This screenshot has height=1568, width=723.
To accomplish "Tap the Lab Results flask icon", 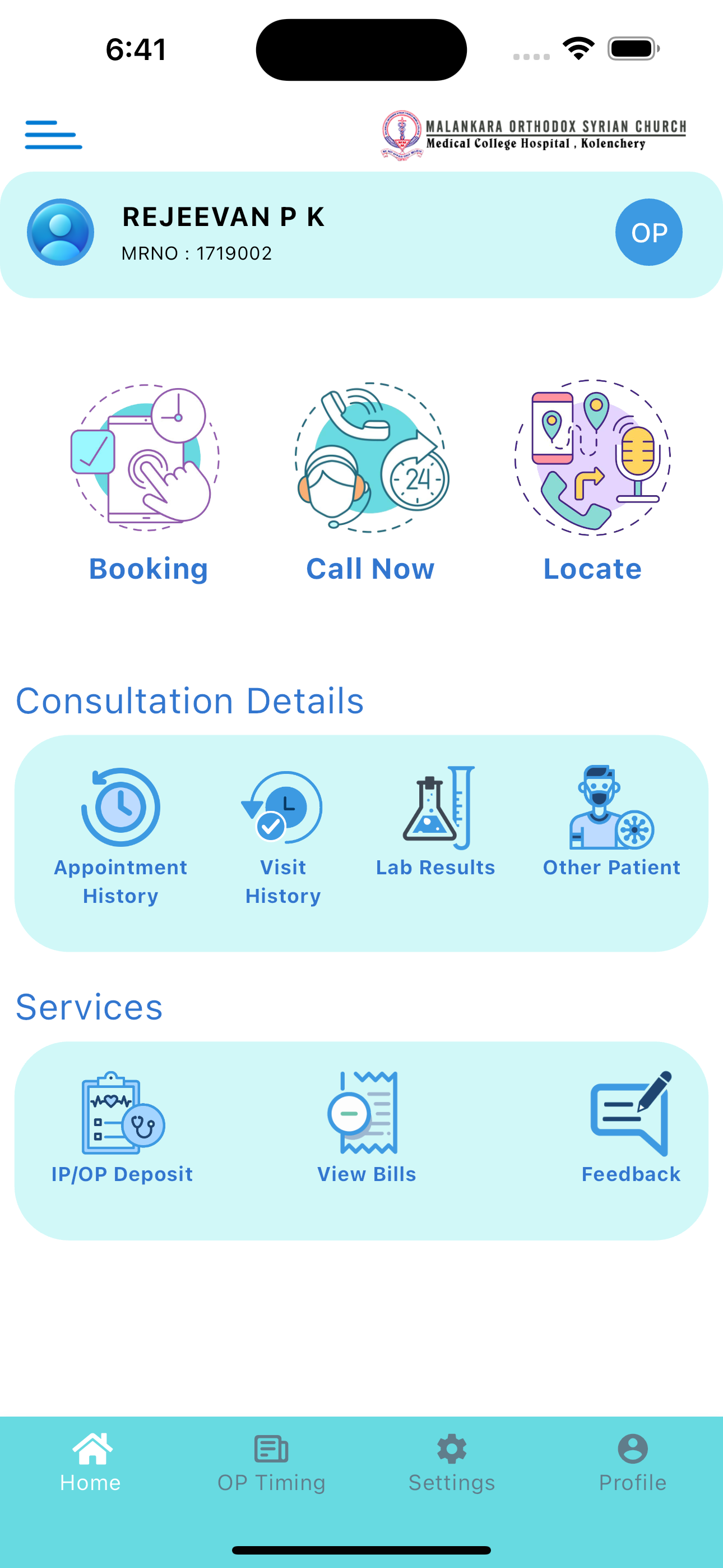I will point(438,806).
